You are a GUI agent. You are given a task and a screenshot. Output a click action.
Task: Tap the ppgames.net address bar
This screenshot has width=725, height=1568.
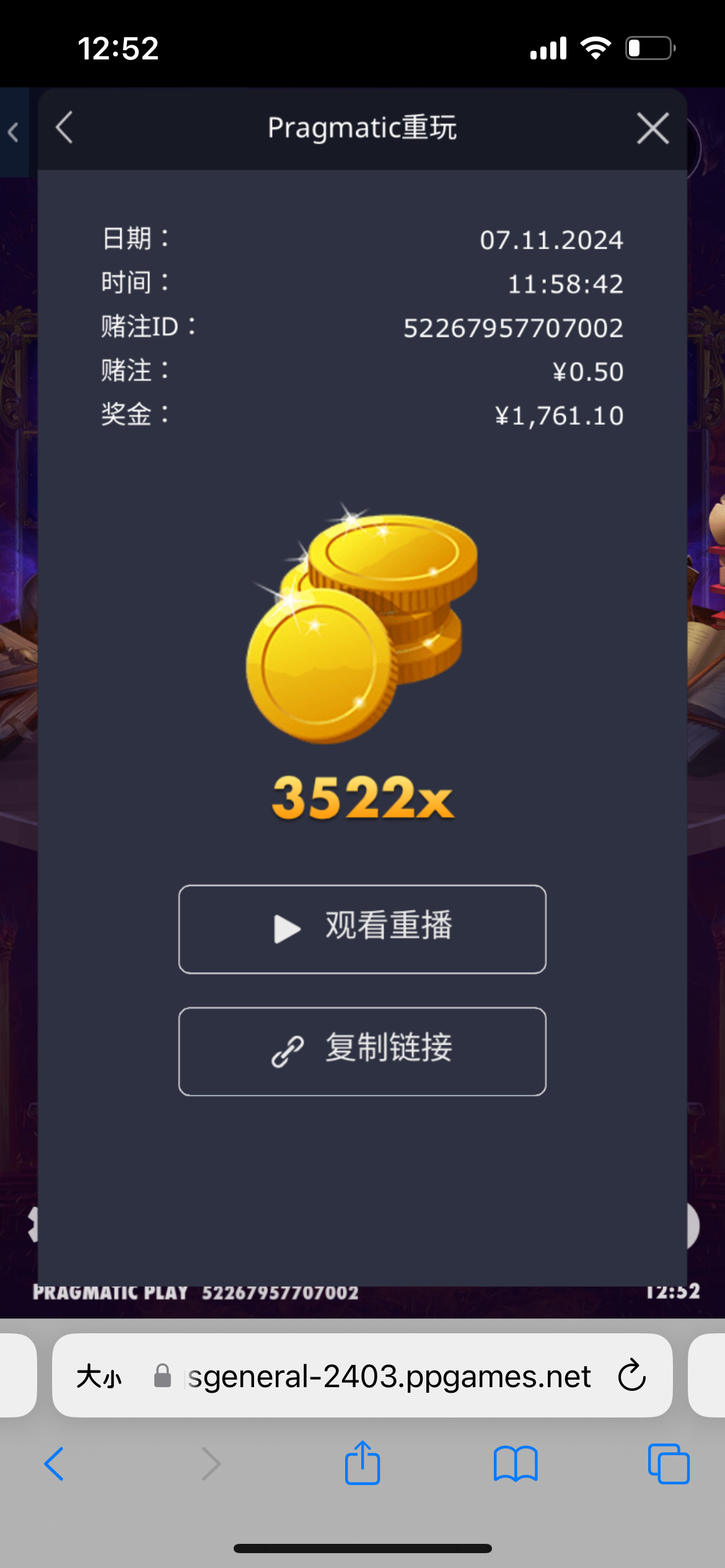pyautogui.click(x=389, y=1377)
